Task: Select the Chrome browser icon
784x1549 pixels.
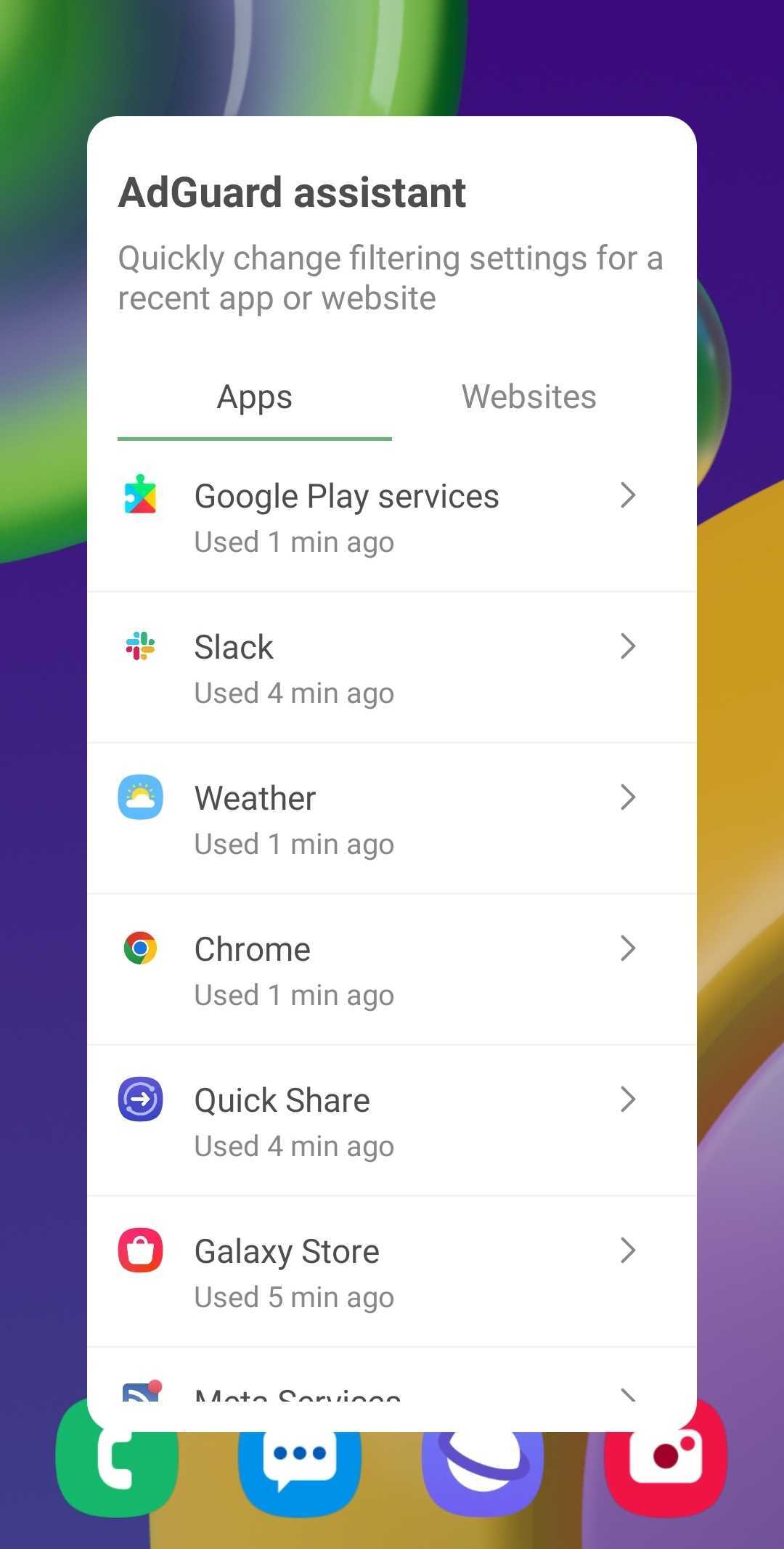Action: [141, 948]
